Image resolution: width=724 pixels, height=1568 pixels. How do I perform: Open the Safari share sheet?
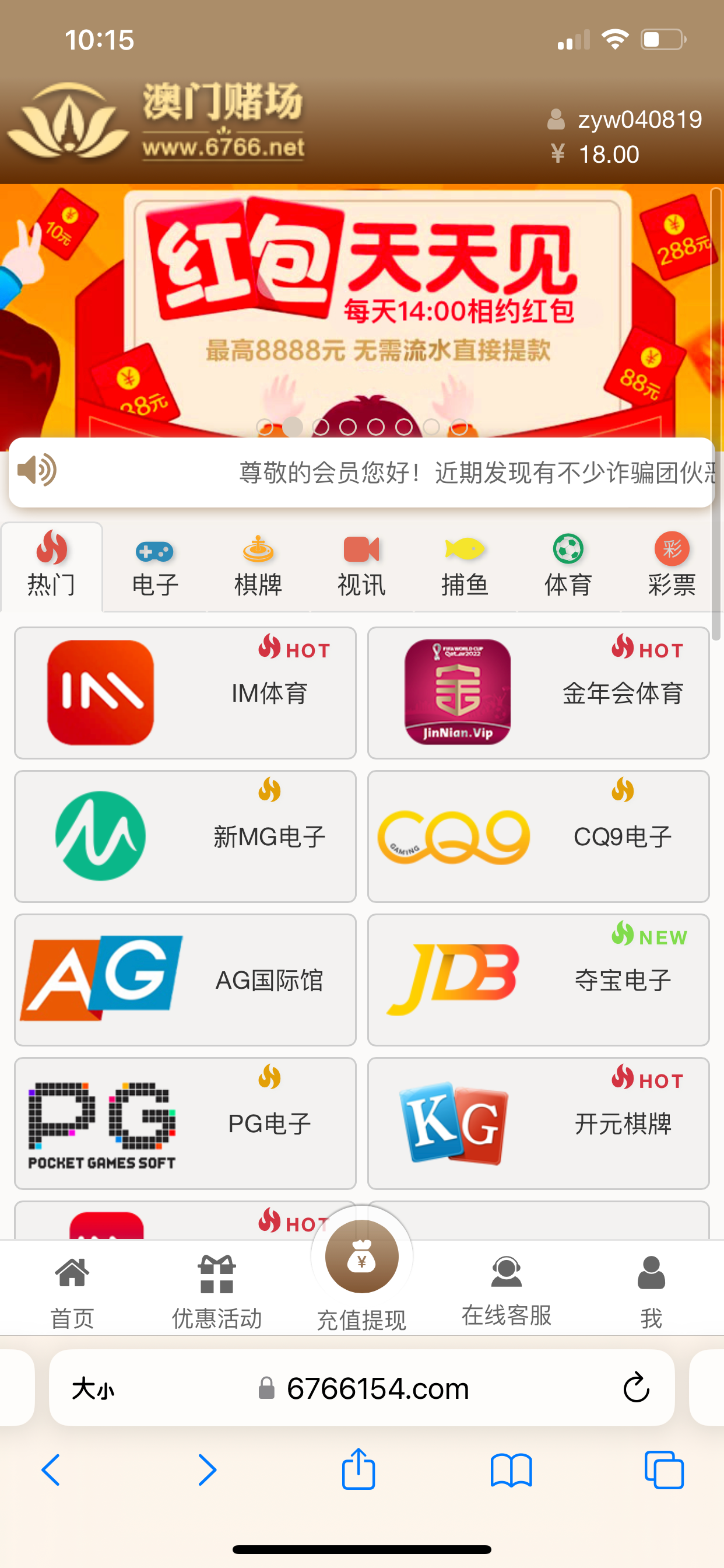click(x=359, y=1469)
